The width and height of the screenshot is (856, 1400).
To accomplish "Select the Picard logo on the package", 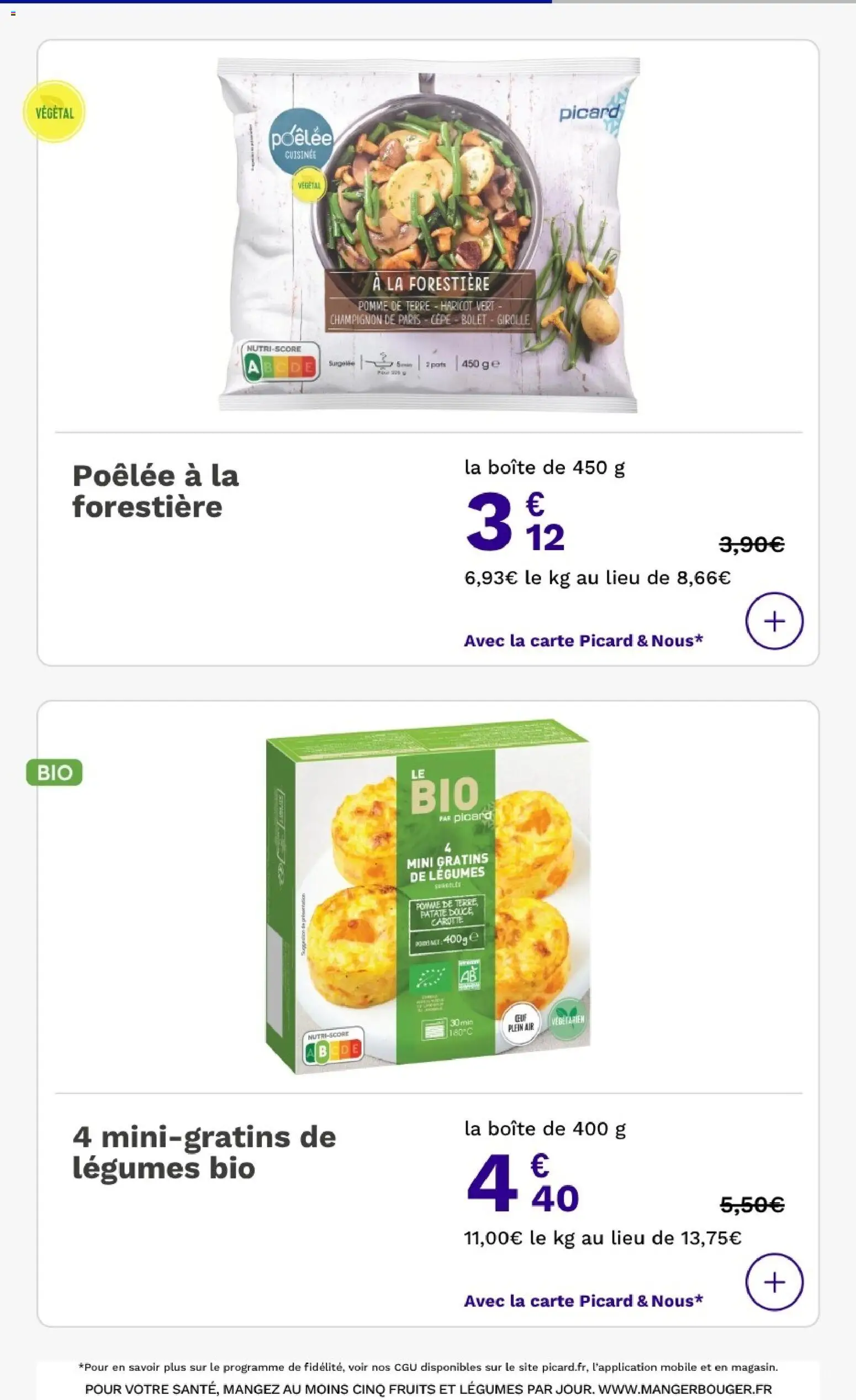I will (590, 113).
